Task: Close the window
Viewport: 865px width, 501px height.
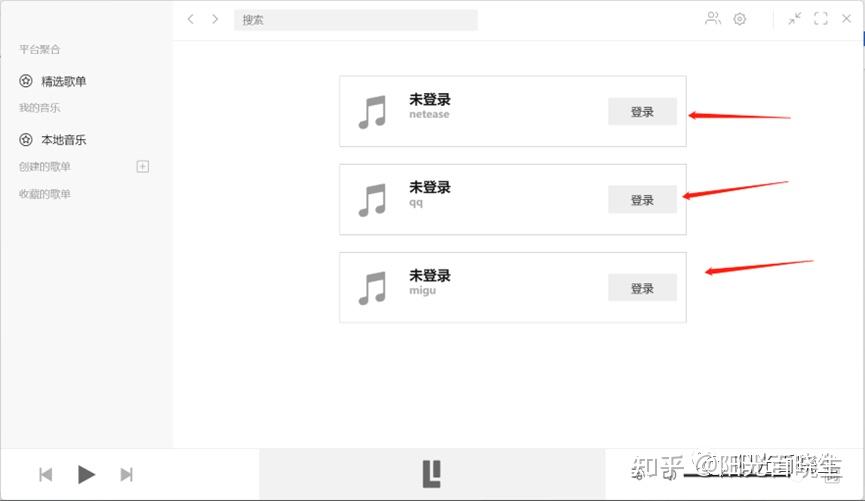Action: [x=847, y=18]
